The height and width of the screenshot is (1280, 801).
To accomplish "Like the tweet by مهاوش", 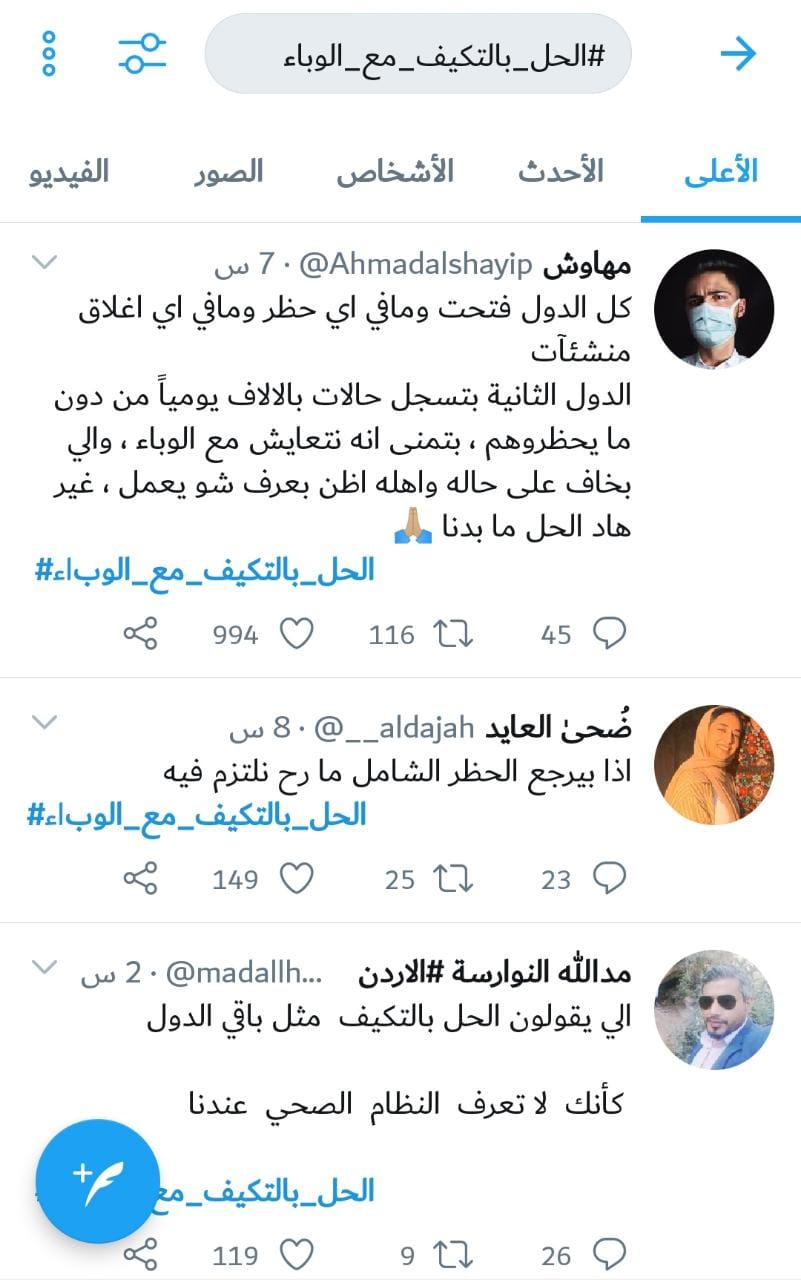I will tap(296, 634).
